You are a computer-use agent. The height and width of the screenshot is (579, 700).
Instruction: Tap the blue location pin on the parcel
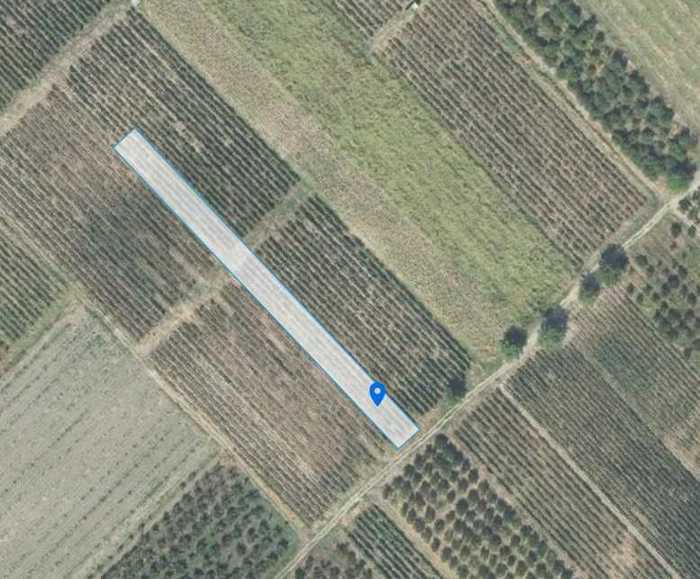pos(377,392)
